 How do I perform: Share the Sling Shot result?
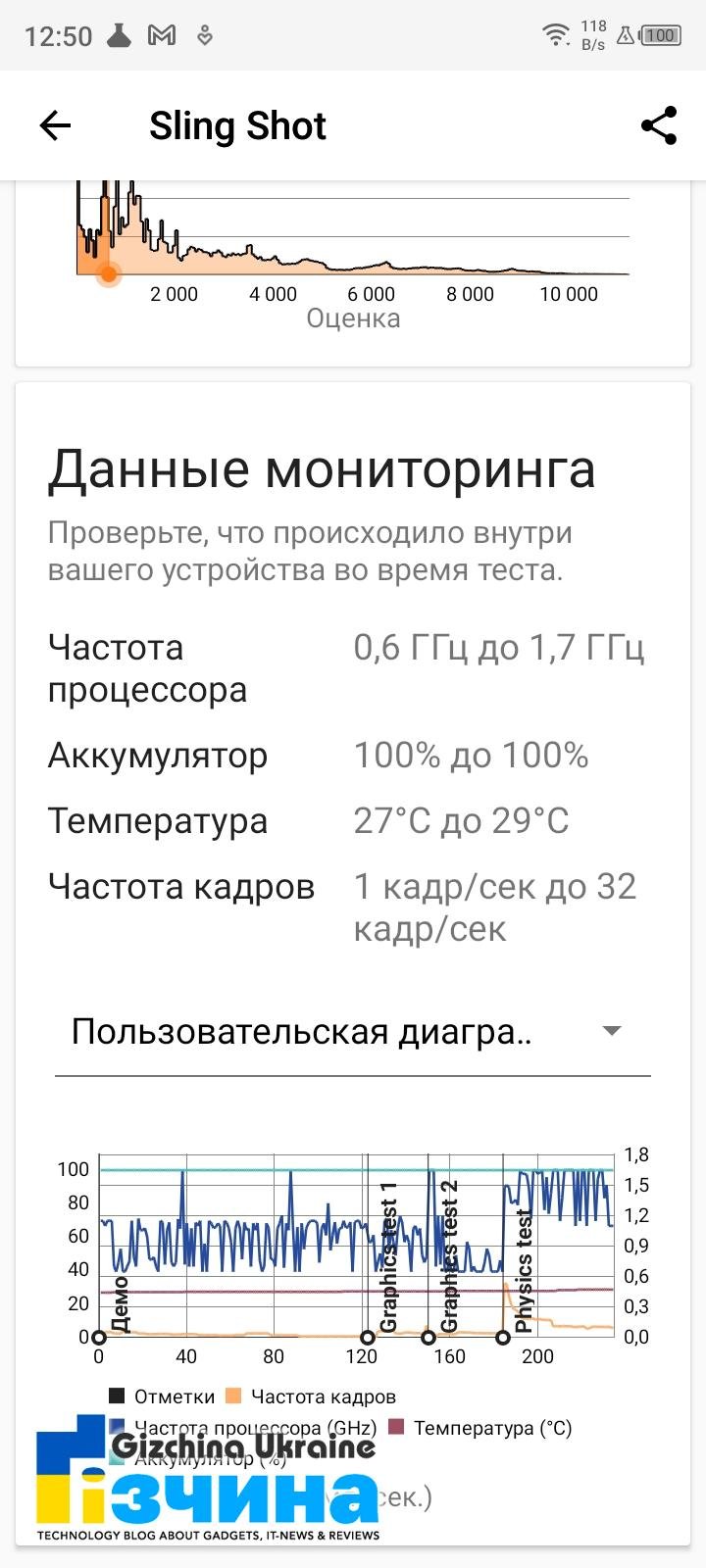coord(659,125)
